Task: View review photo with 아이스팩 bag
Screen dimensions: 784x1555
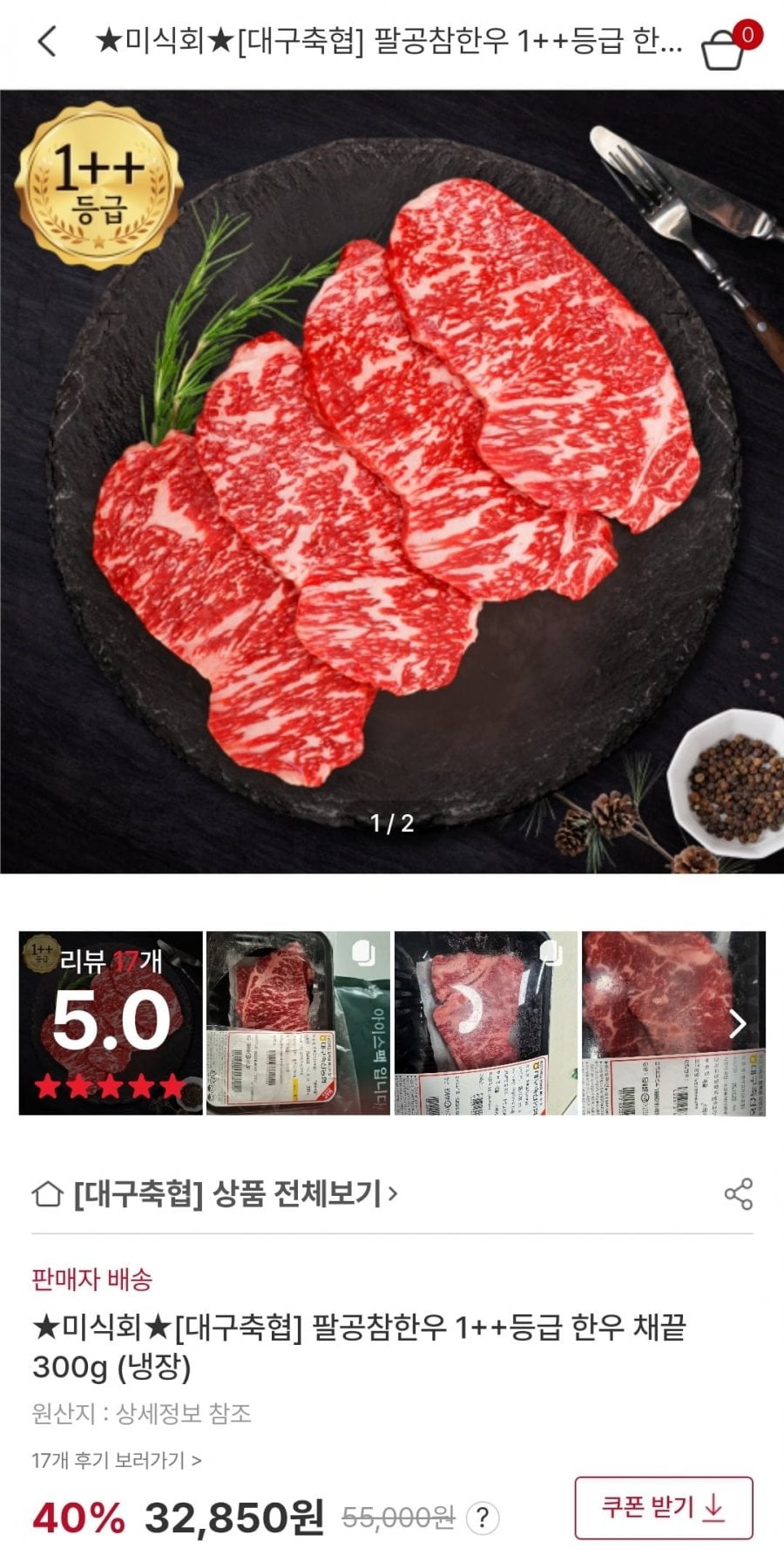Action: [x=298, y=1022]
